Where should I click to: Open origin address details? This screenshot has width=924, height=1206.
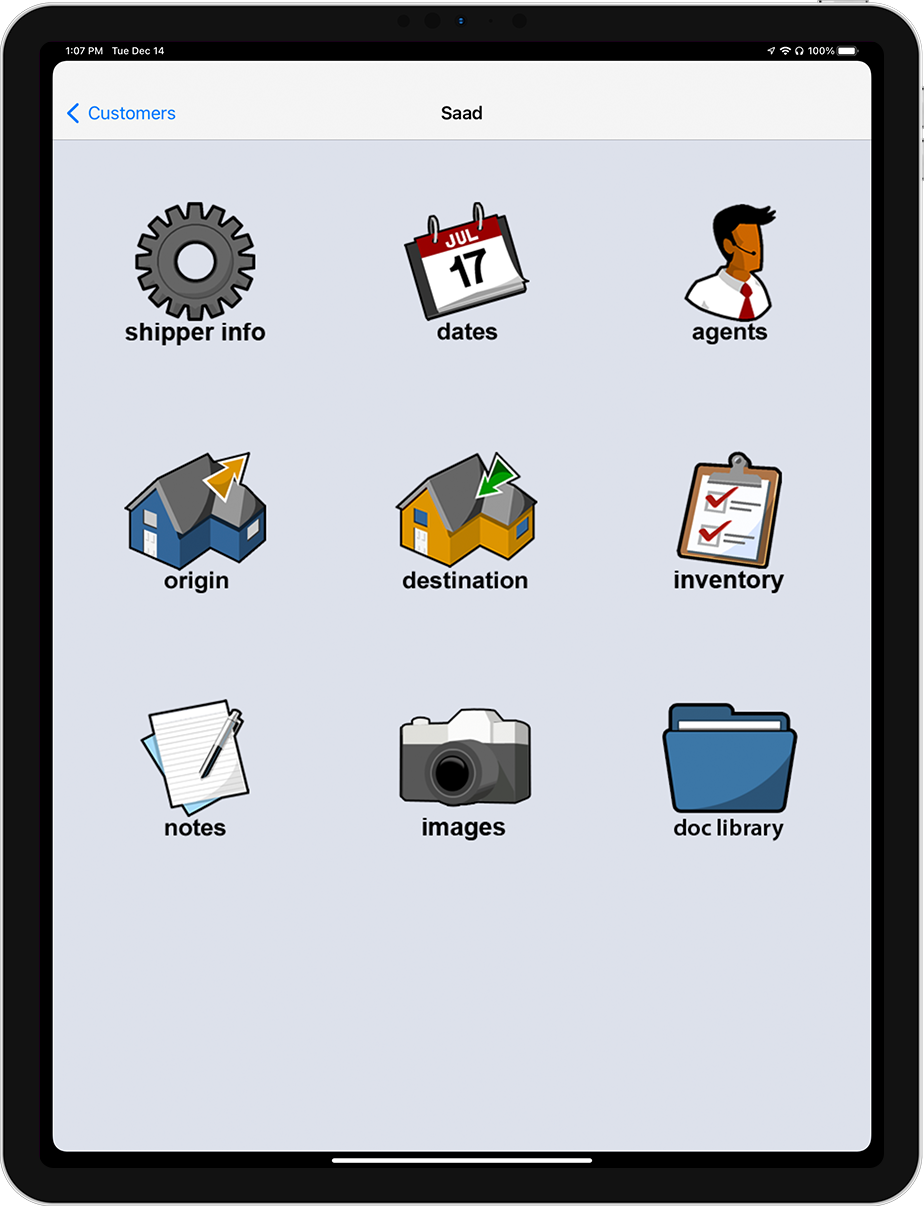[x=196, y=520]
